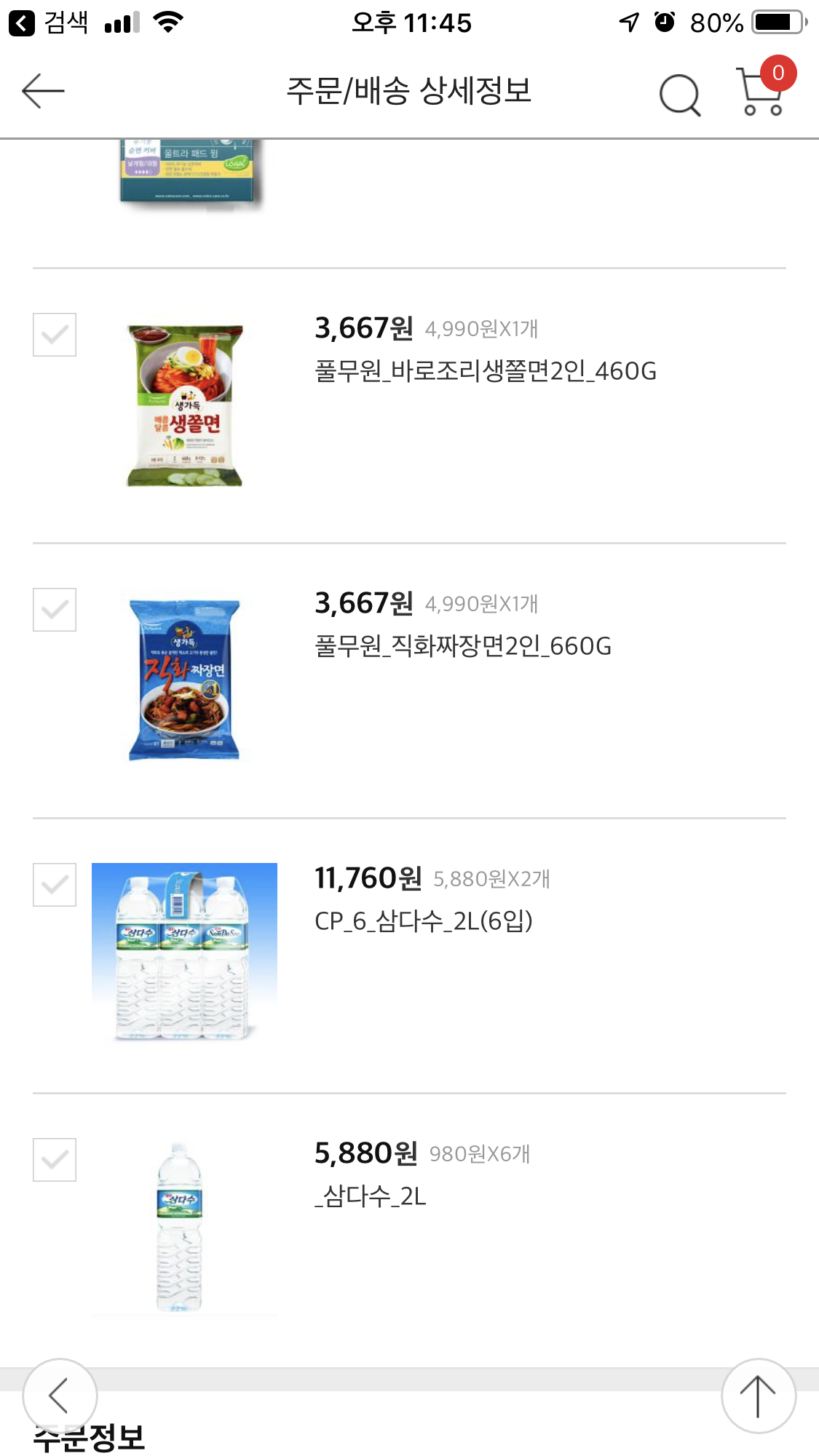Open search from the magnifier icon

click(x=679, y=95)
